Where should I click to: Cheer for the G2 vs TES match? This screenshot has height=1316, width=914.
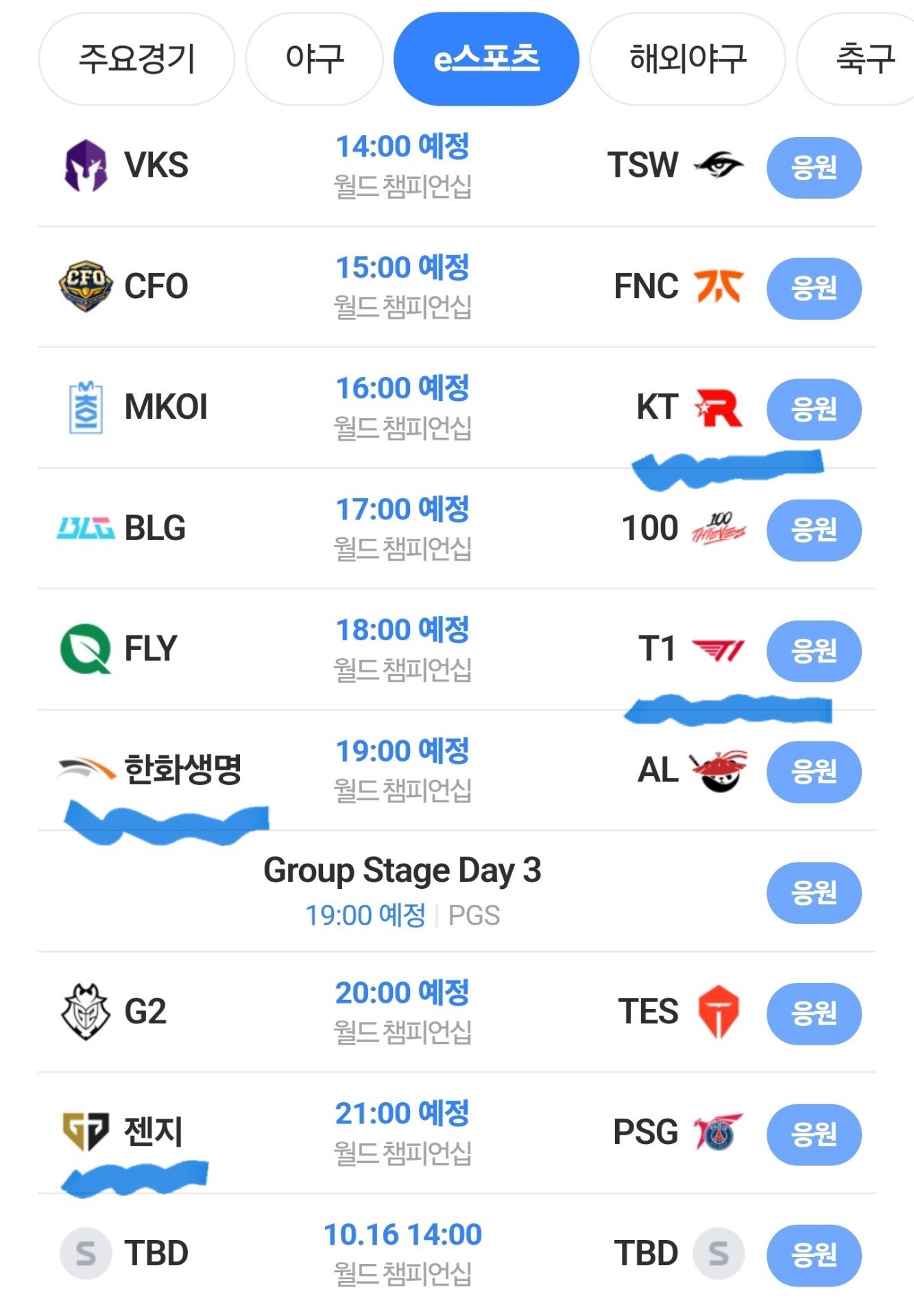click(x=814, y=1013)
